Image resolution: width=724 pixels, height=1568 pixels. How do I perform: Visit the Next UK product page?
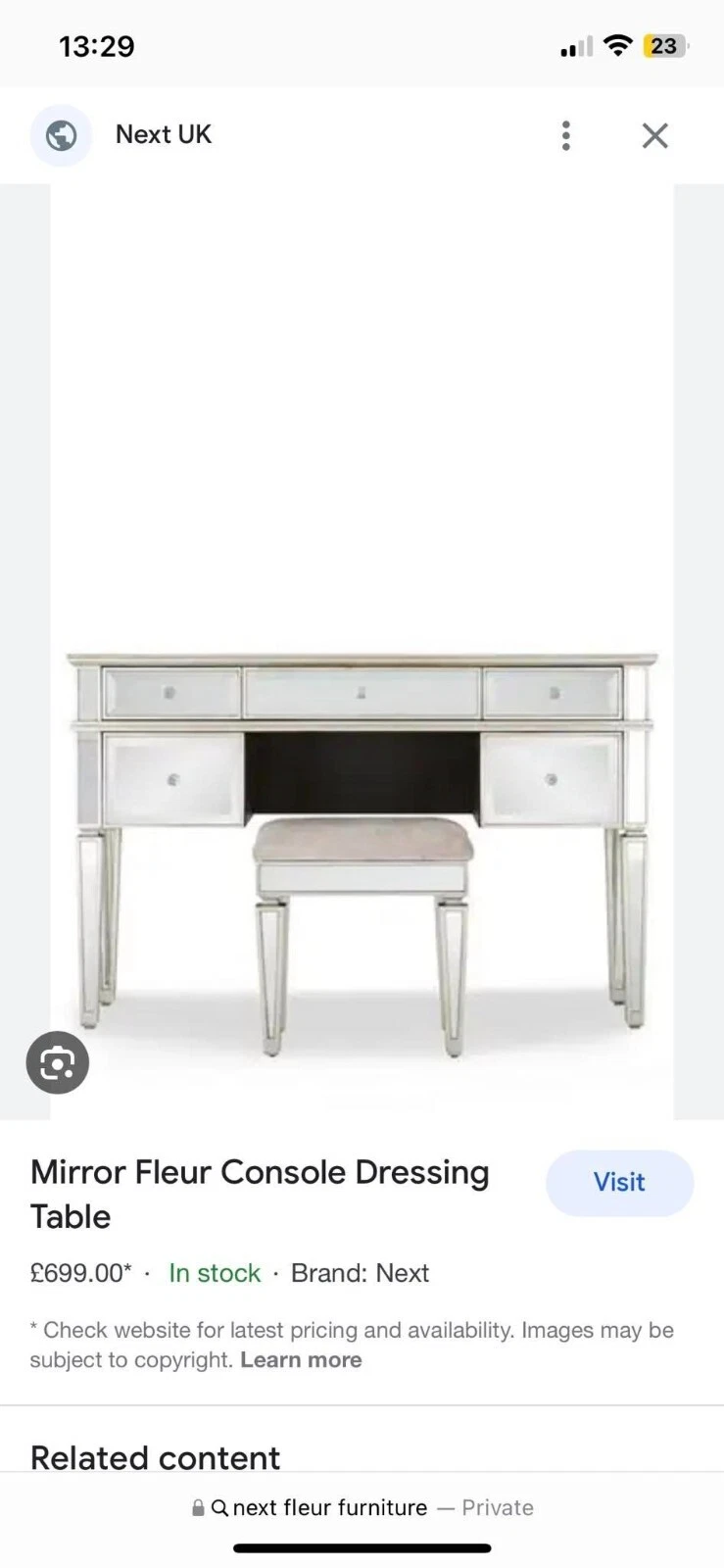point(619,1183)
